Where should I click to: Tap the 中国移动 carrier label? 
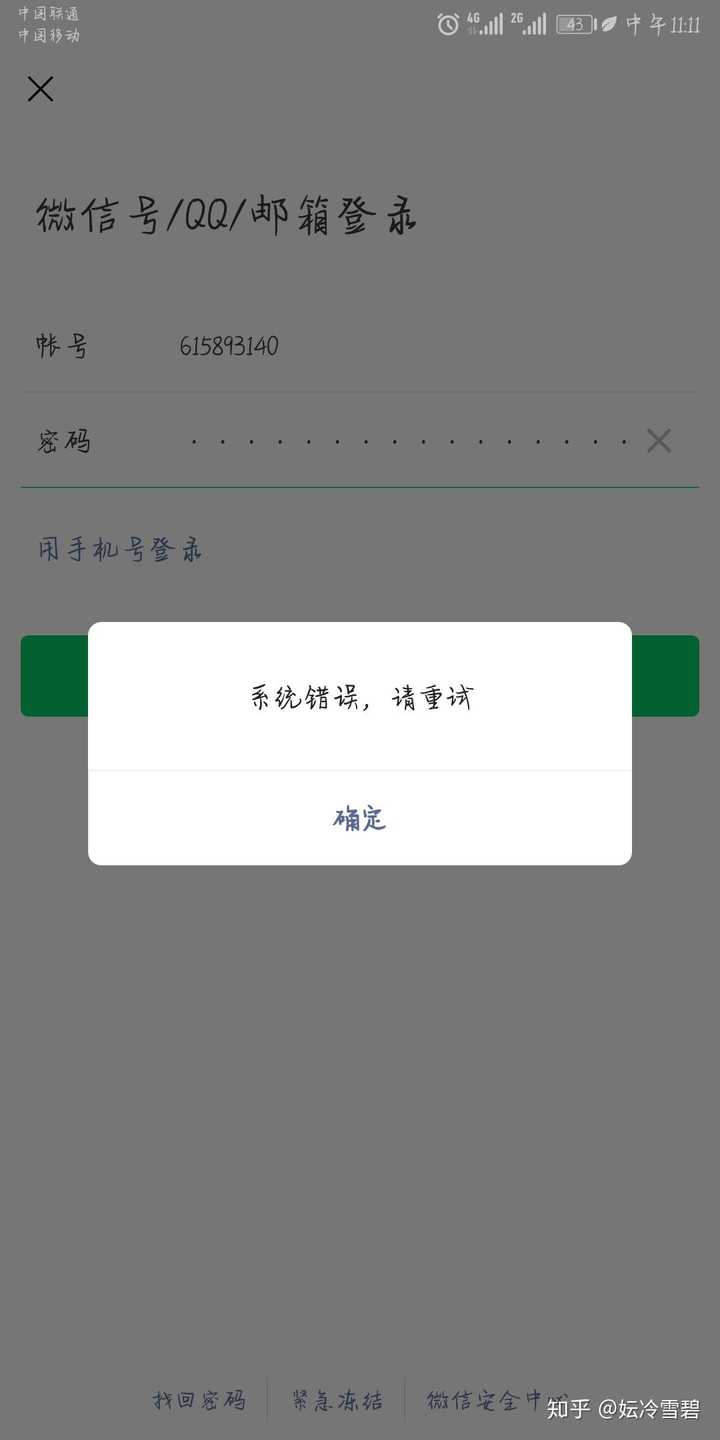pos(48,34)
